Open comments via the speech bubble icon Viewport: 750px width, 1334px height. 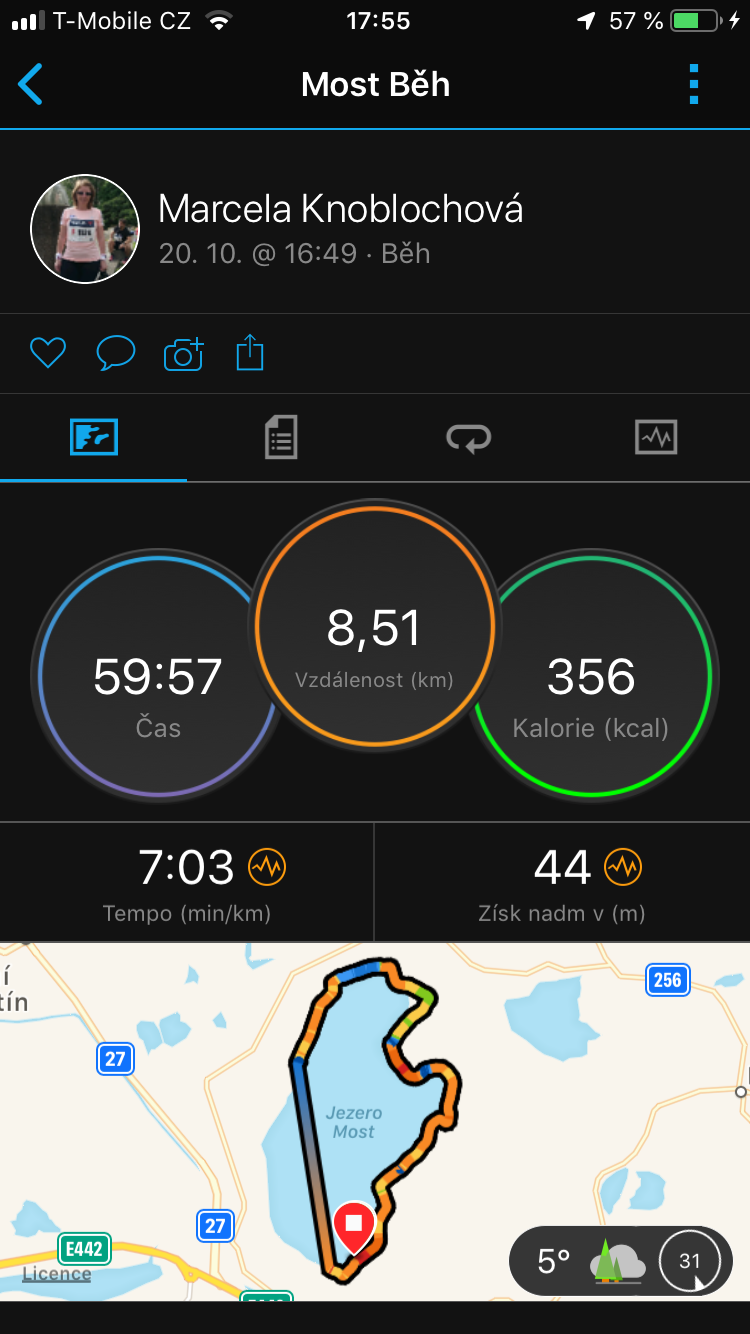coord(116,353)
